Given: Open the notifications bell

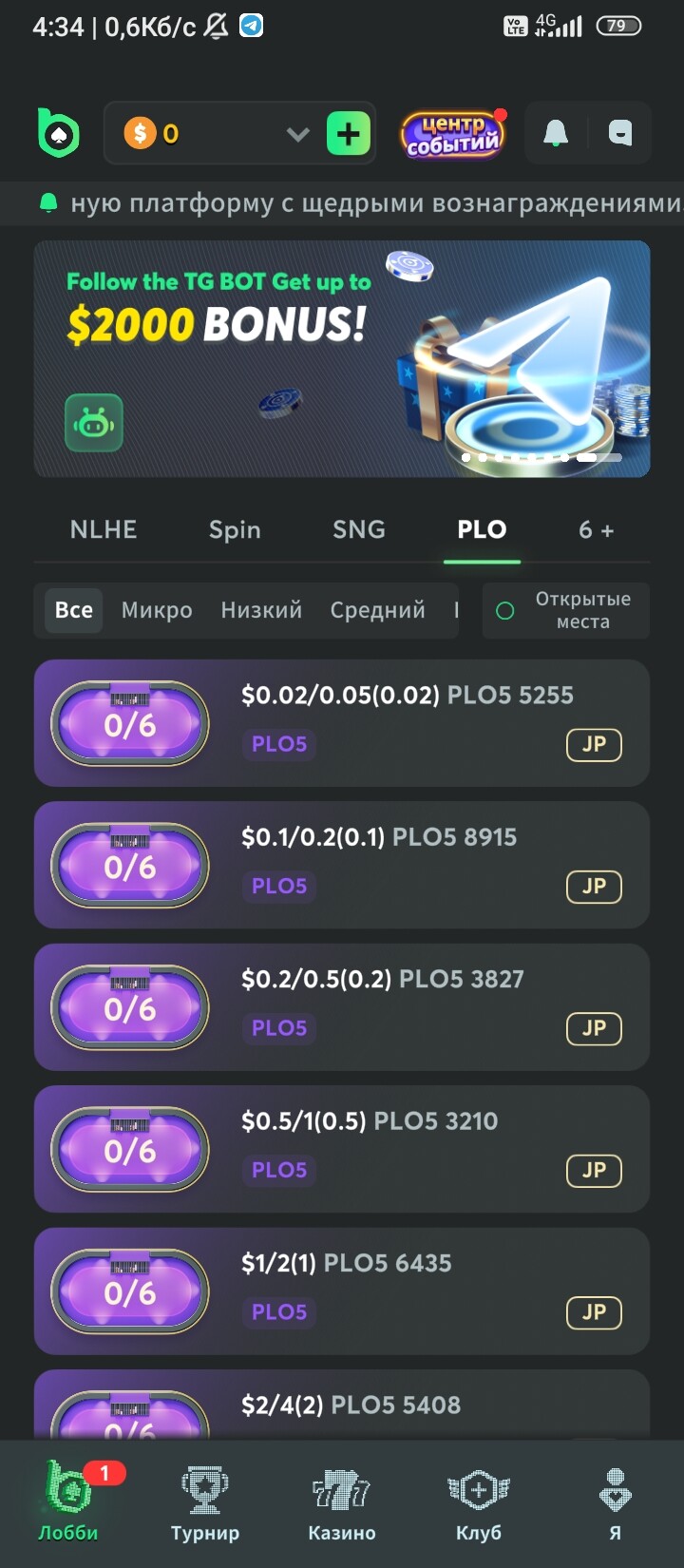Looking at the screenshot, I should [556, 134].
